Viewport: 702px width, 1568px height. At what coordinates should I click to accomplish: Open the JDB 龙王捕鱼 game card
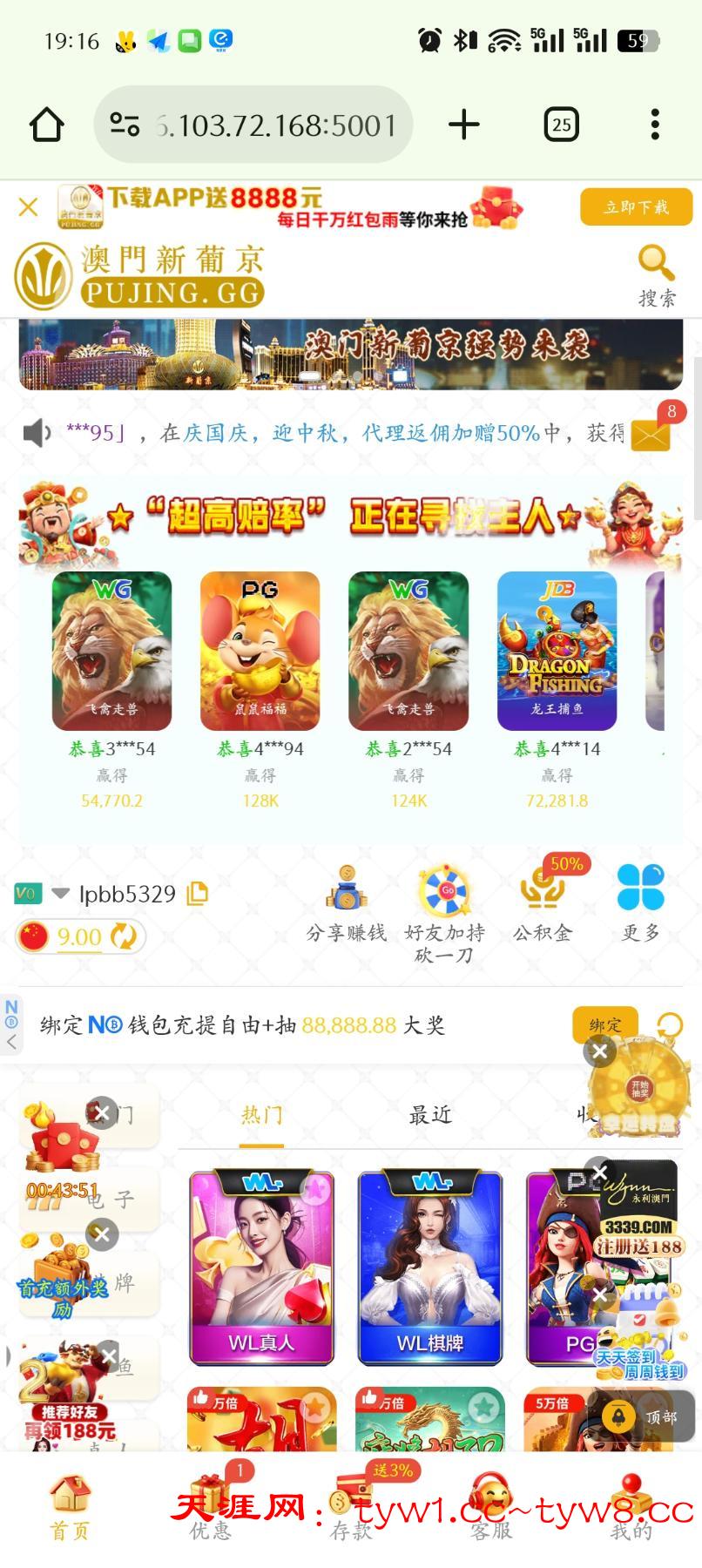(x=557, y=650)
